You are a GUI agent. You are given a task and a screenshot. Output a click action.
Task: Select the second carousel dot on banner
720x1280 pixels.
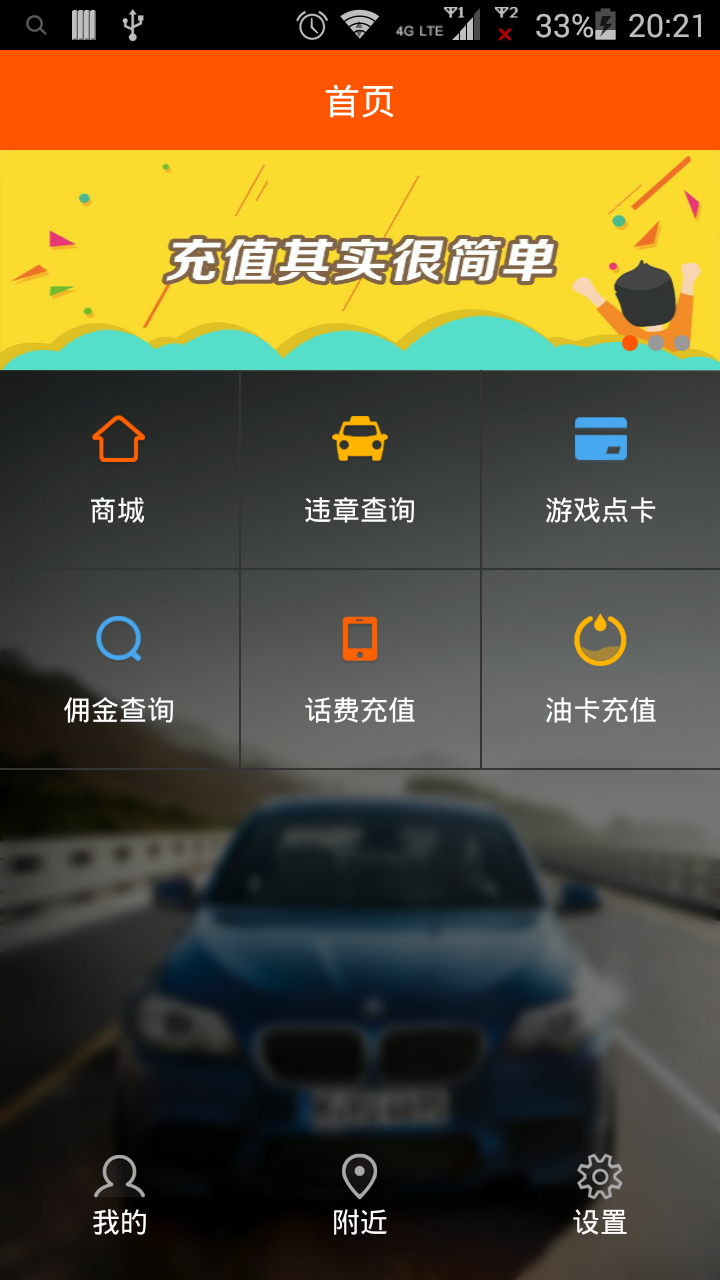pyautogui.click(x=656, y=343)
